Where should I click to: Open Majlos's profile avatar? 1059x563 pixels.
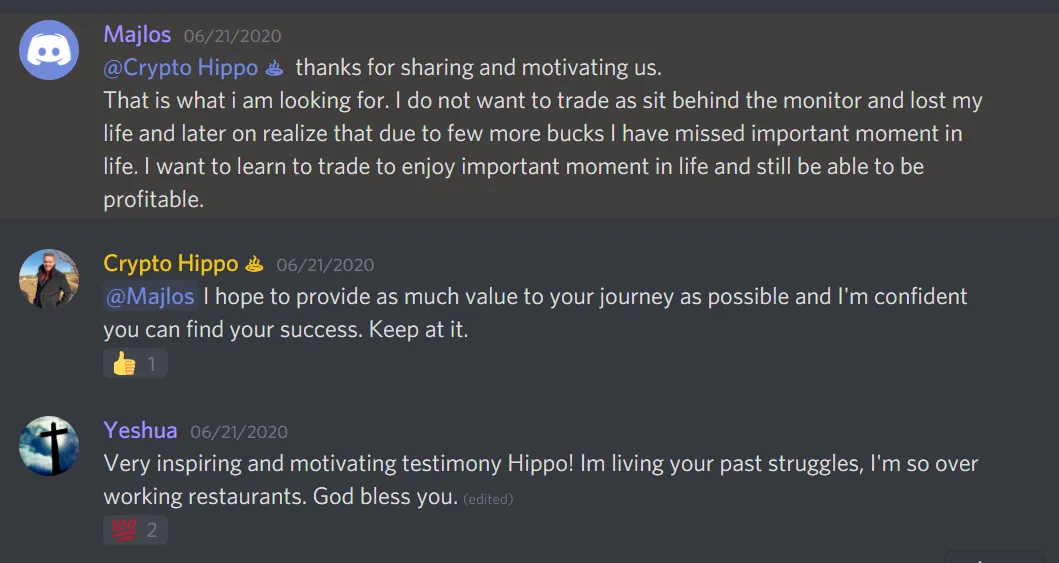coord(49,49)
